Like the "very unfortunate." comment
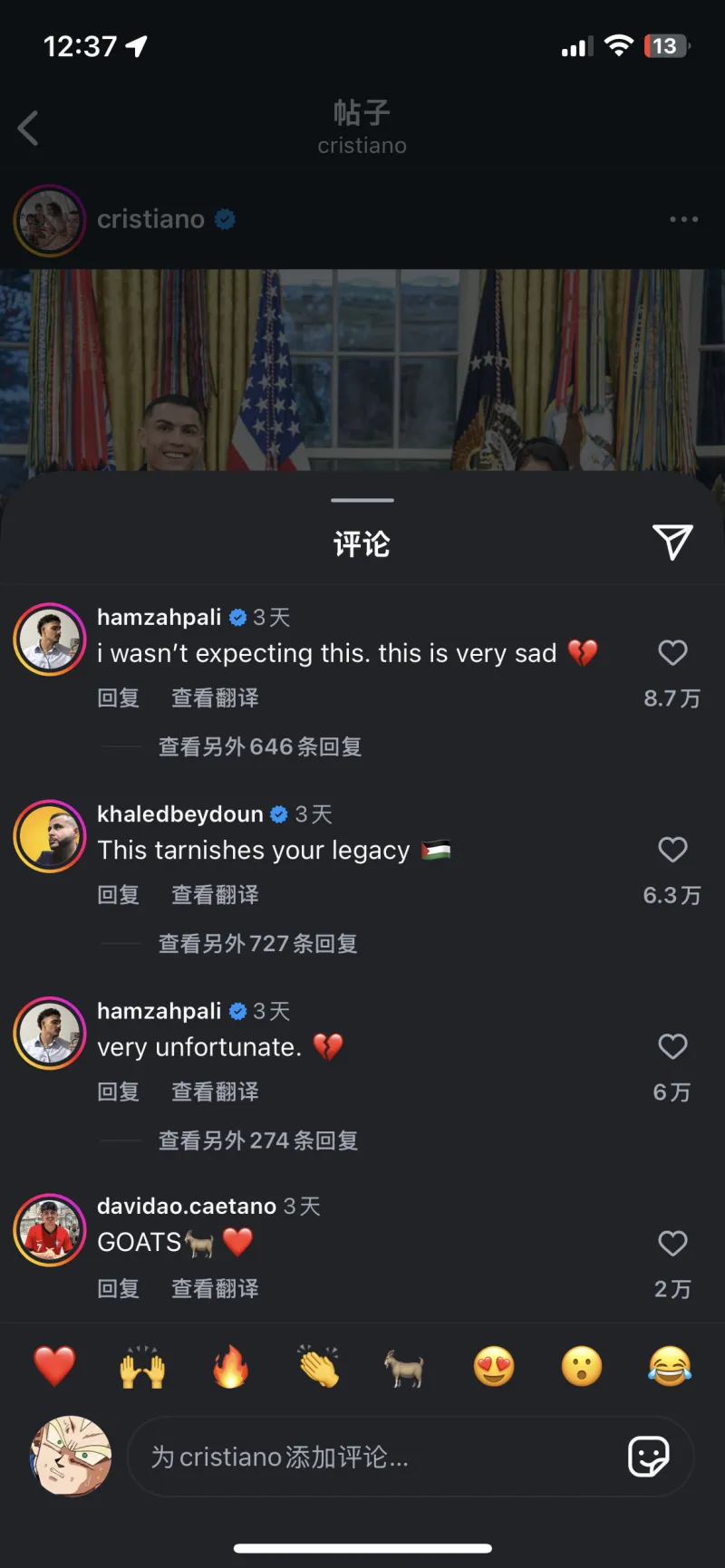This screenshot has height=1568, width=725. coord(672,1046)
